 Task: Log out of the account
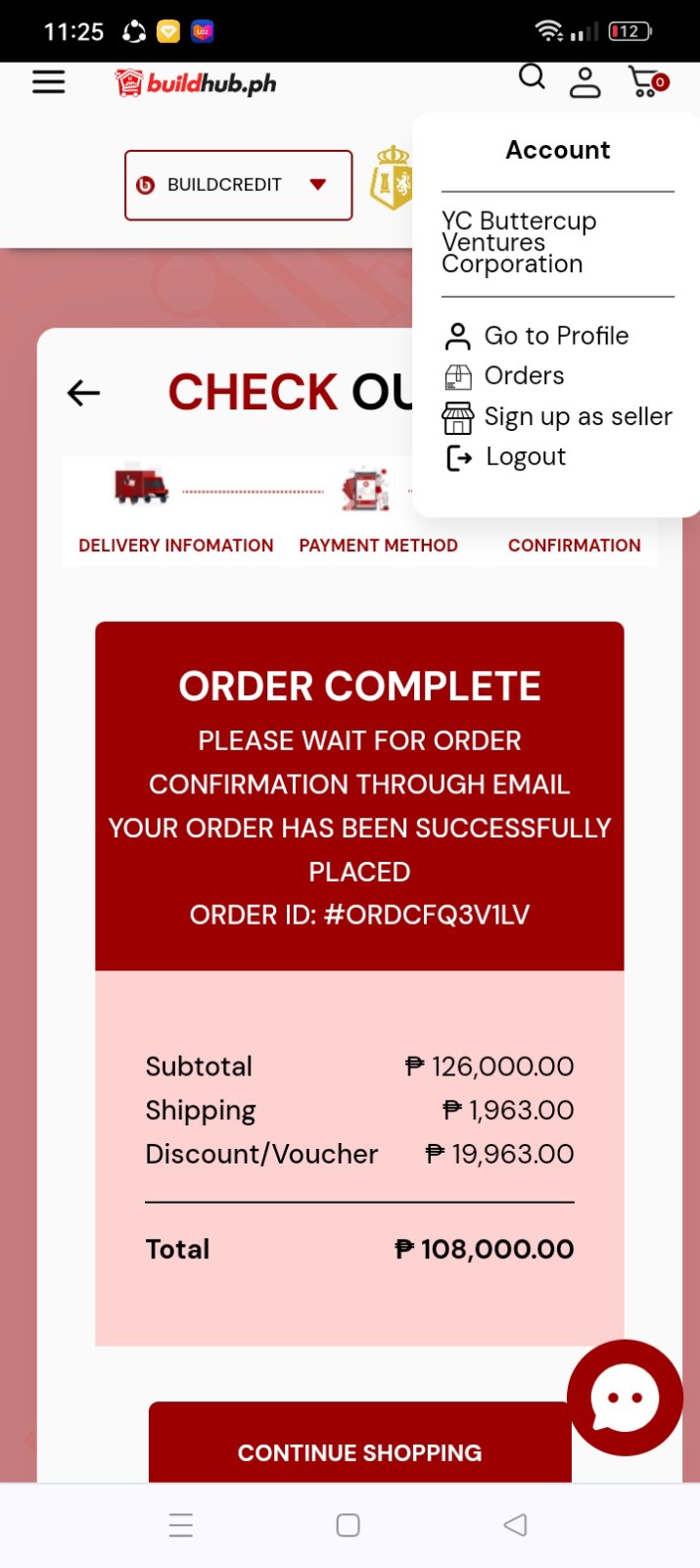coord(525,457)
